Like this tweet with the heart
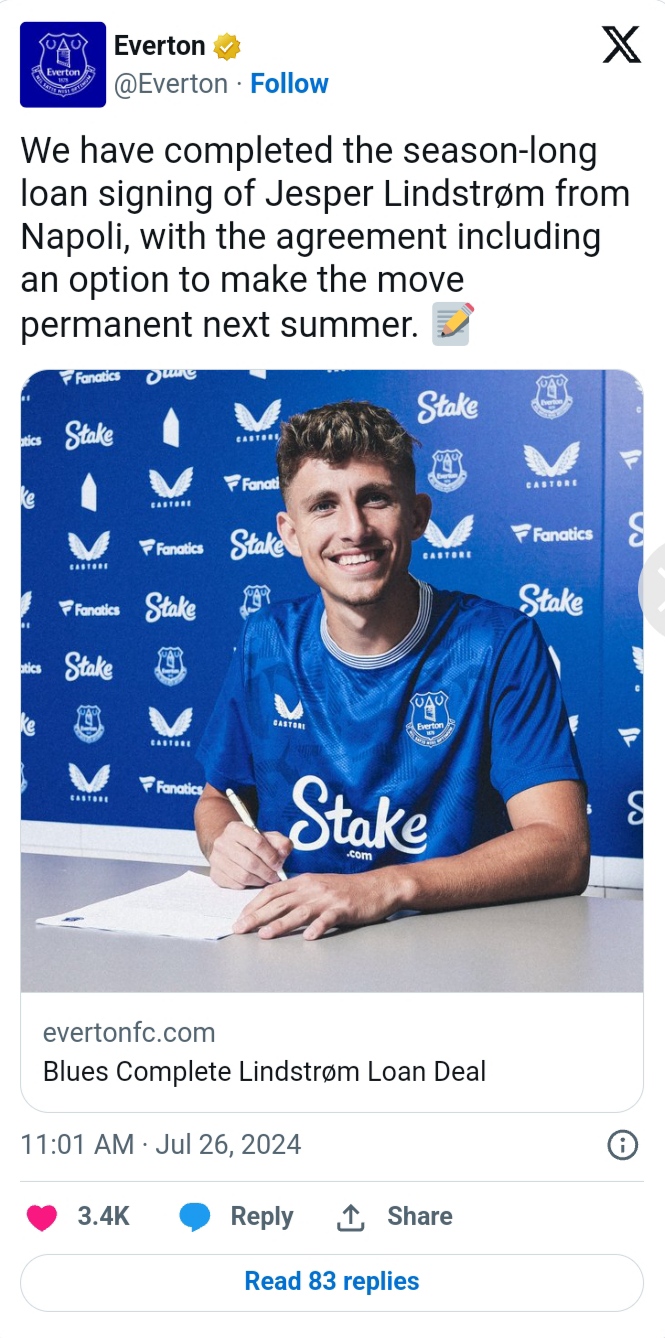The height and width of the screenshot is (1338, 665). point(43,1217)
